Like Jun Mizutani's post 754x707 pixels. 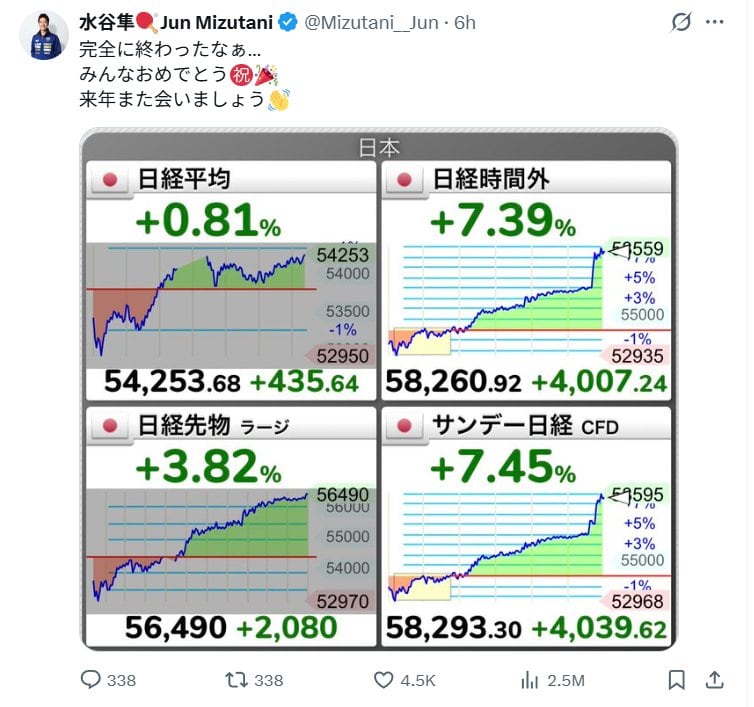click(x=384, y=680)
